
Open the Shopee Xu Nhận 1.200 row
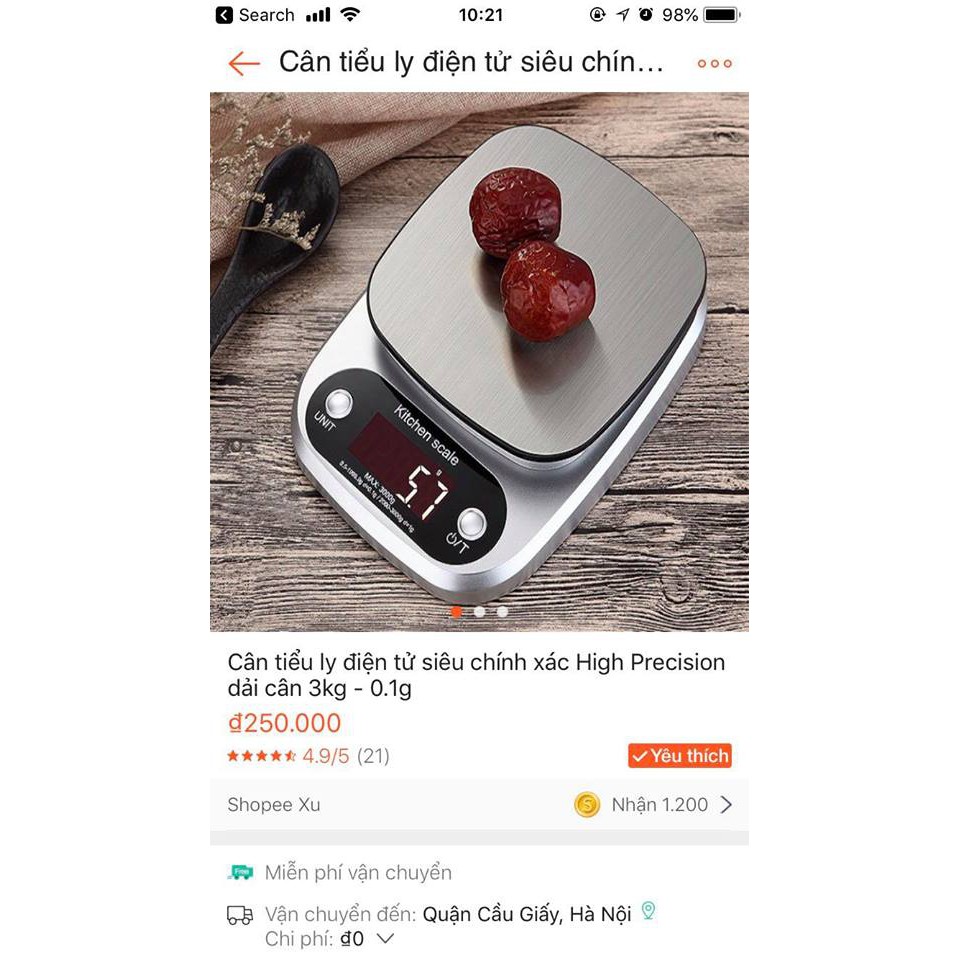coord(478,805)
